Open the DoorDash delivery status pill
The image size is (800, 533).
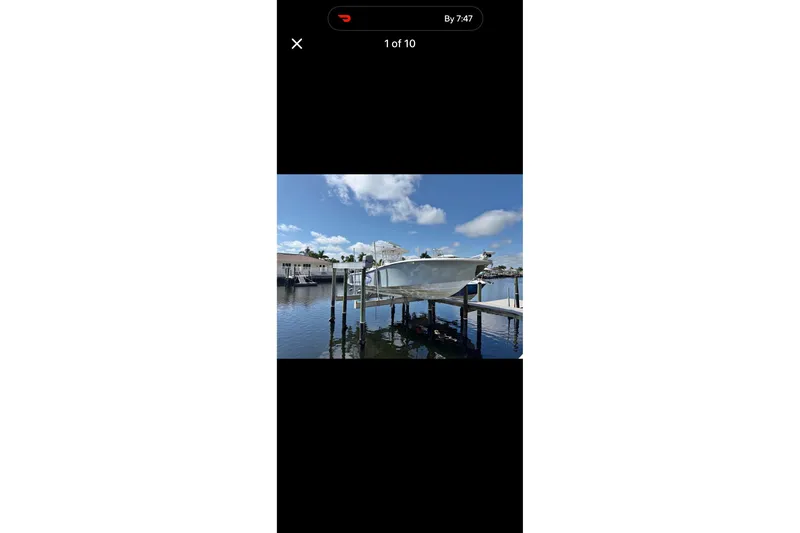point(405,18)
